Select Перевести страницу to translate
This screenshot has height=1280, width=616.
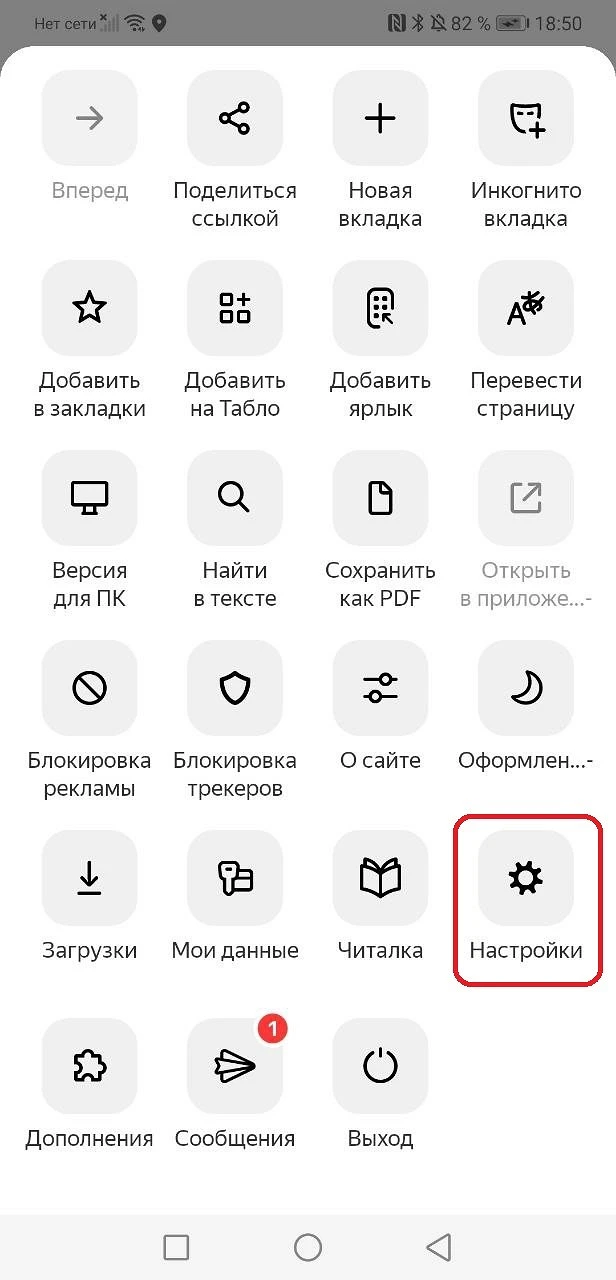pos(526,309)
